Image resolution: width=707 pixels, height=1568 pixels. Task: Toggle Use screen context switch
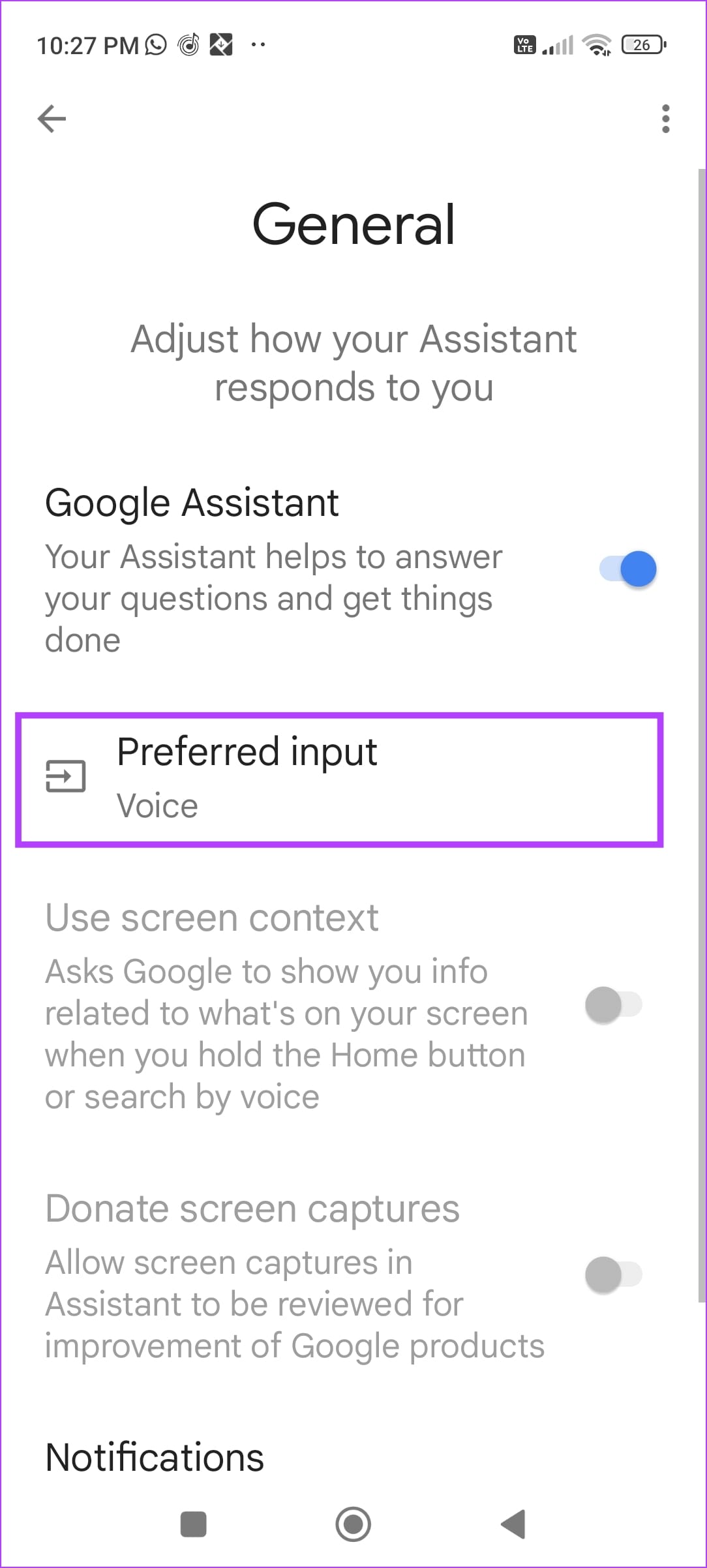point(613,1004)
